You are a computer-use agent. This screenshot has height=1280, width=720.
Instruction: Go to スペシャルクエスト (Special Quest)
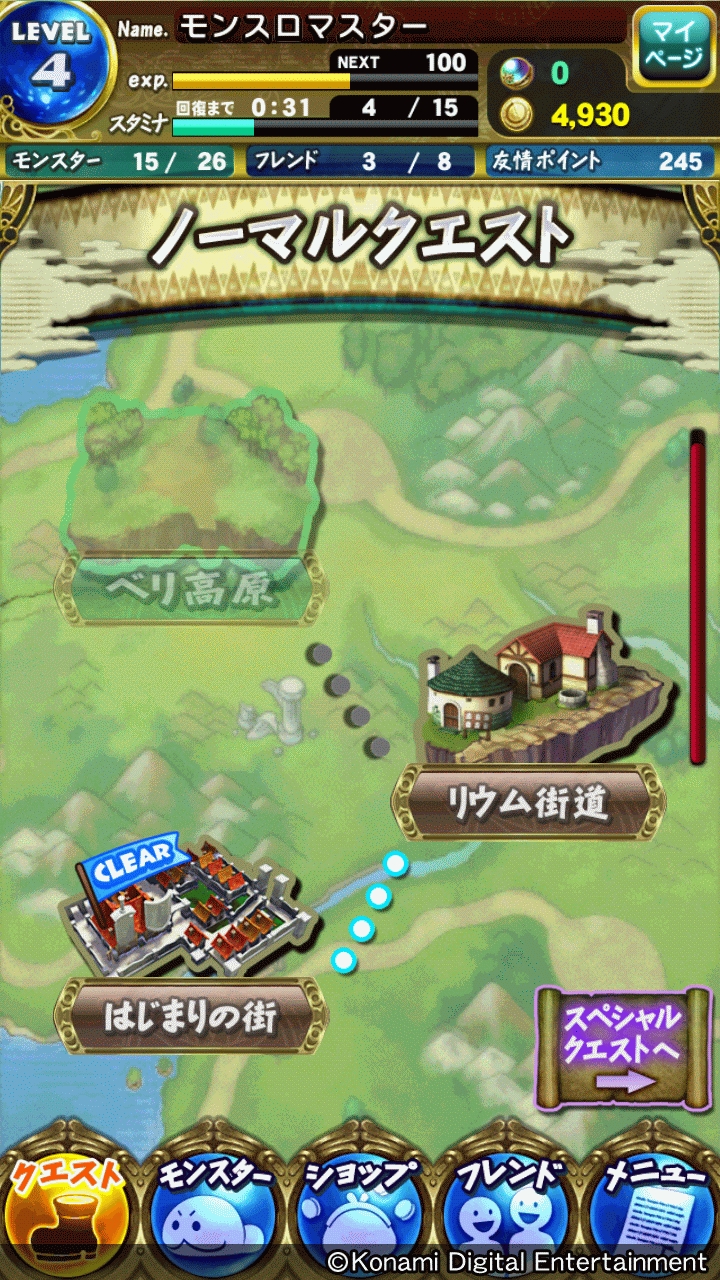(x=621, y=1048)
